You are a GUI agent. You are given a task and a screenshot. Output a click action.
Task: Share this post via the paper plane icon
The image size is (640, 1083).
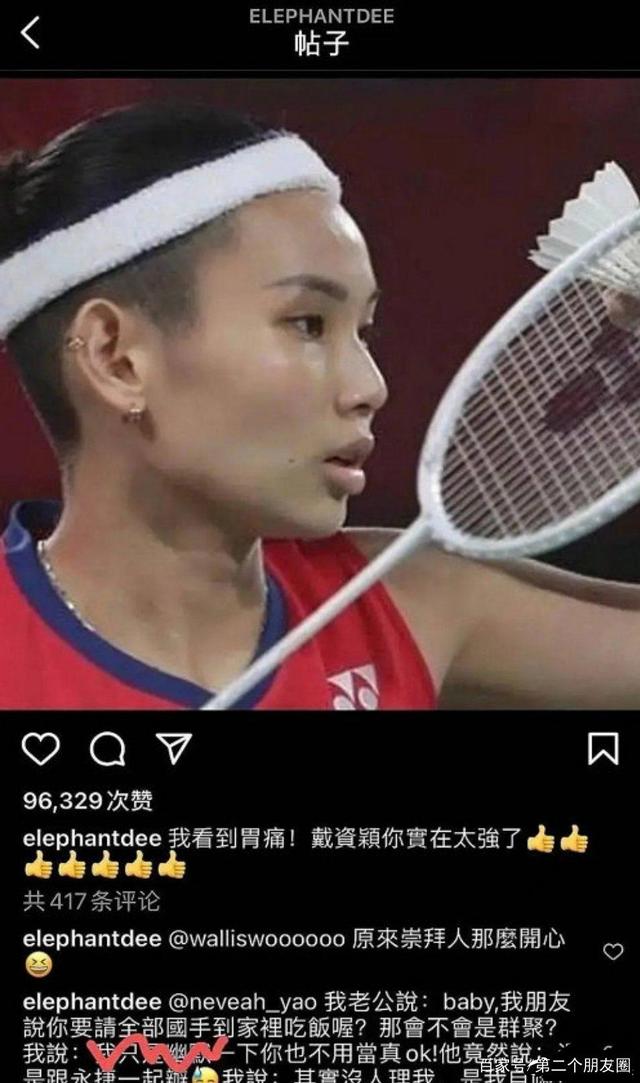point(173,748)
